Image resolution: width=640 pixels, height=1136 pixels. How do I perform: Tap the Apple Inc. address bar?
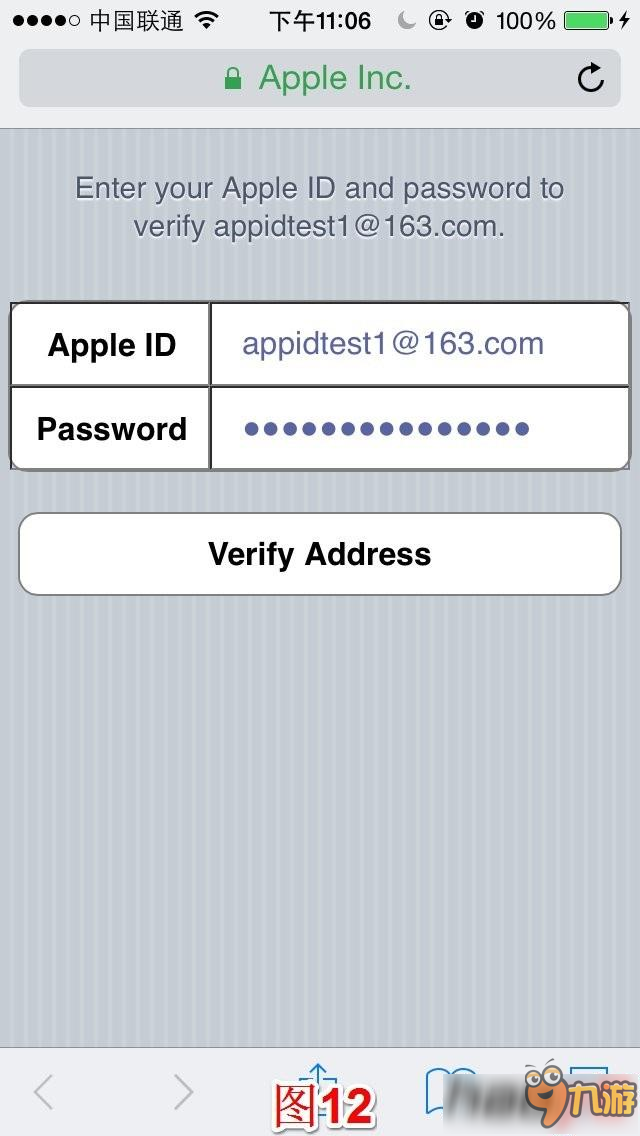(318, 78)
